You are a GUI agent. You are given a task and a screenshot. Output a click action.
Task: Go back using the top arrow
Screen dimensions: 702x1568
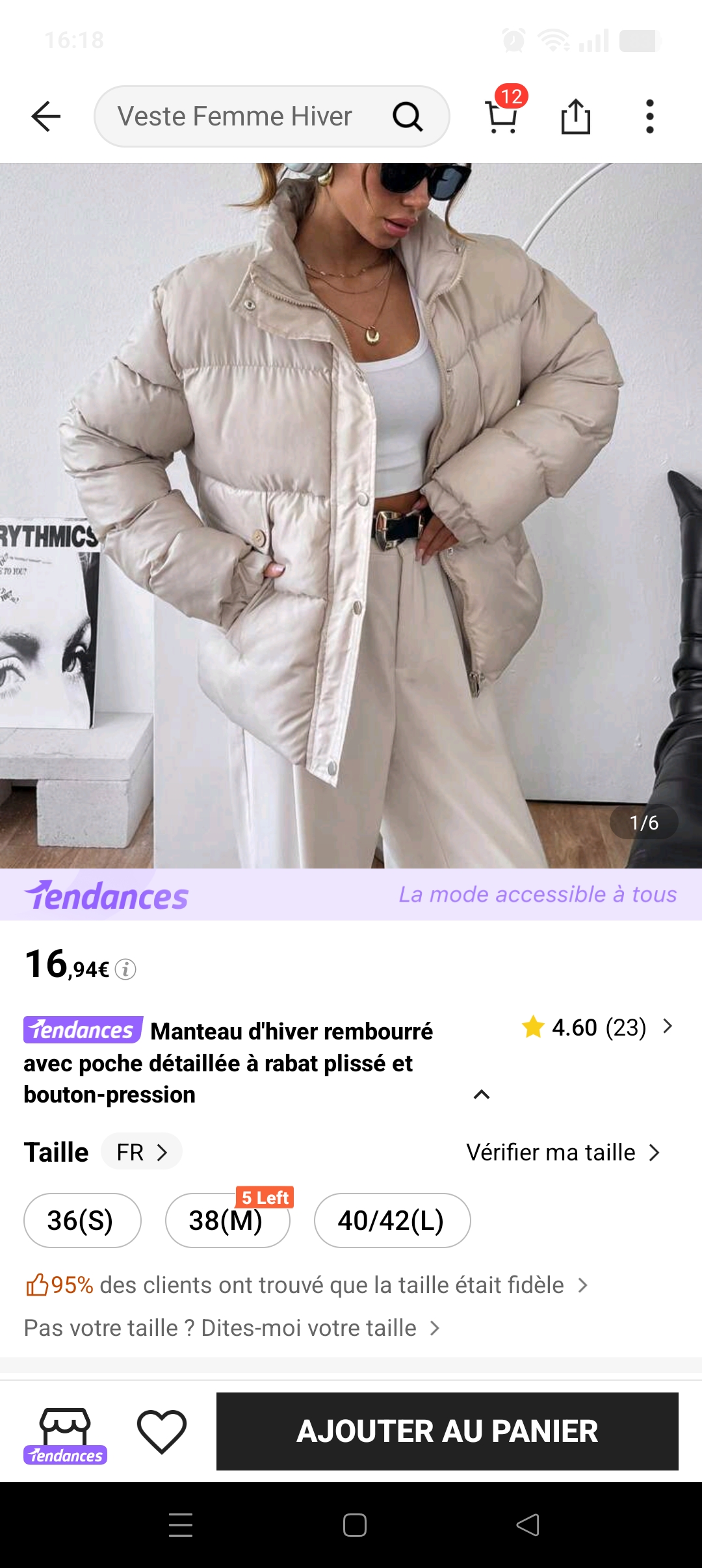[45, 117]
